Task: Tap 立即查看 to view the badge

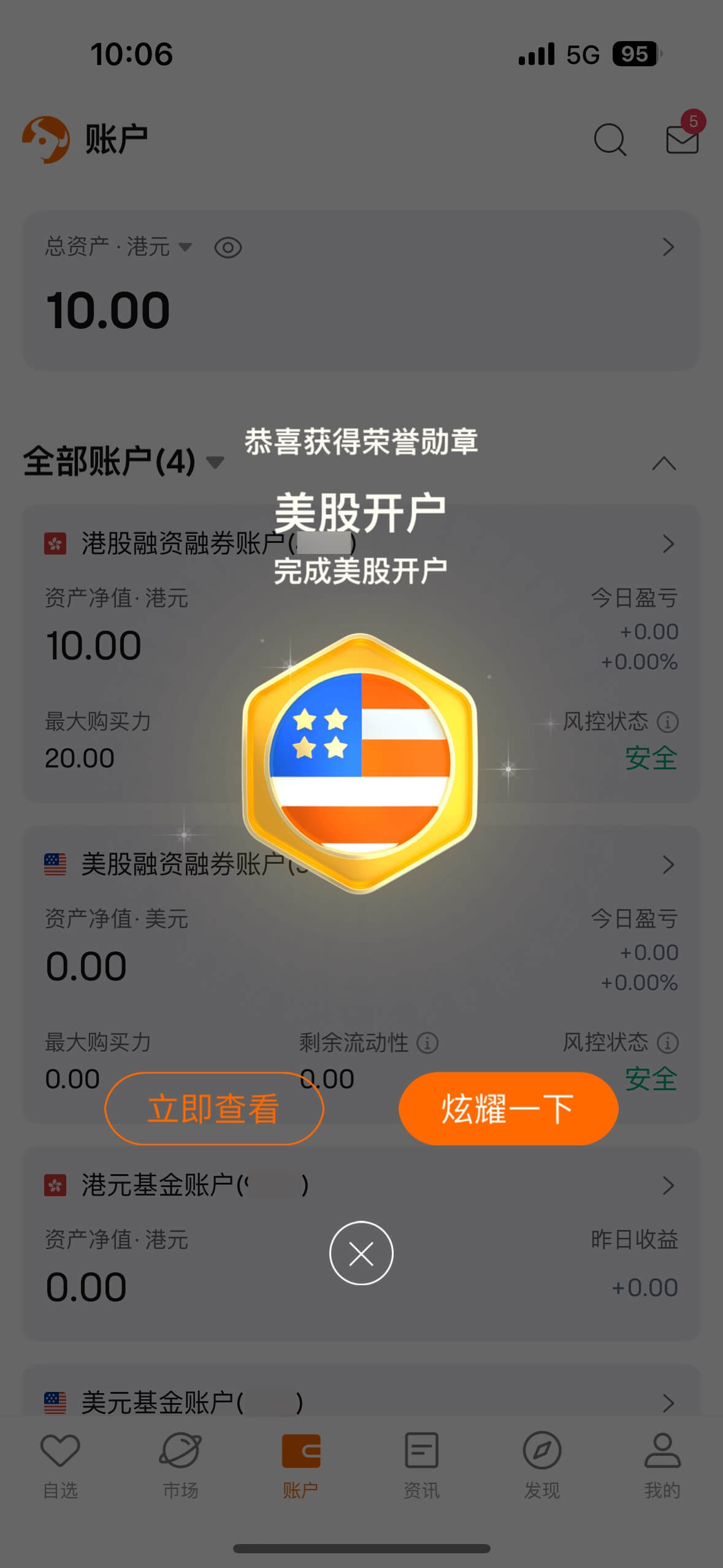Action: [214, 1108]
